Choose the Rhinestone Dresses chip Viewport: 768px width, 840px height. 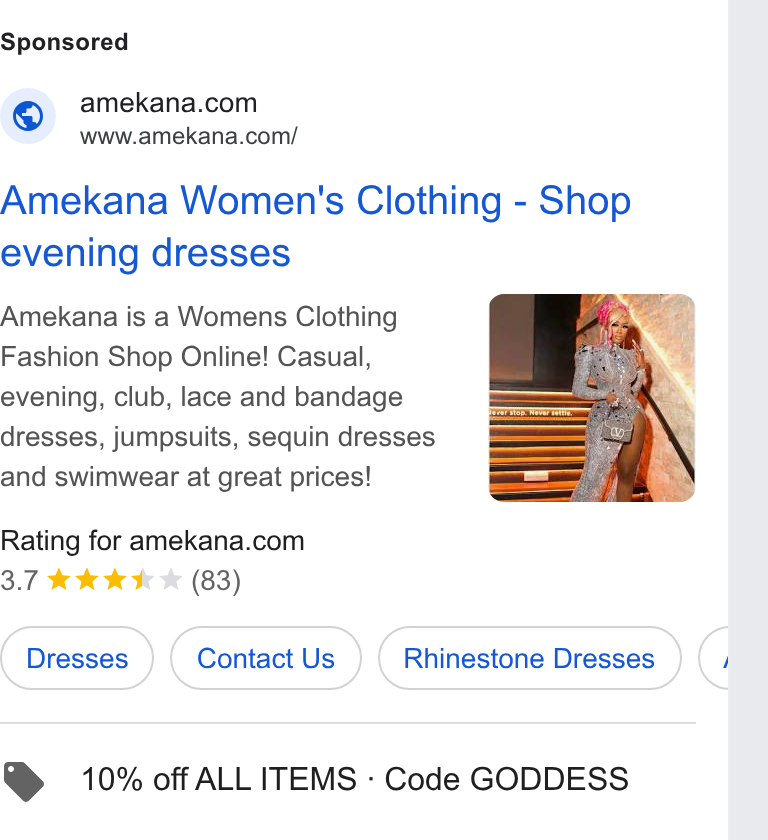pos(529,658)
